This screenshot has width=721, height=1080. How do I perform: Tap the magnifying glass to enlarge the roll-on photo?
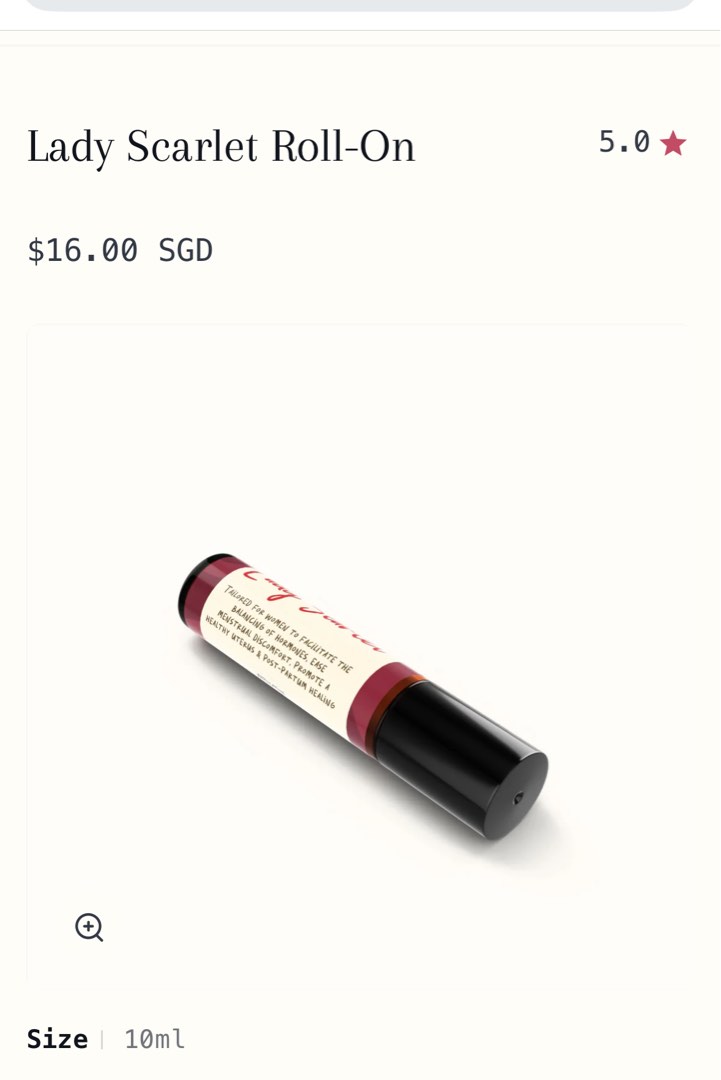point(89,928)
